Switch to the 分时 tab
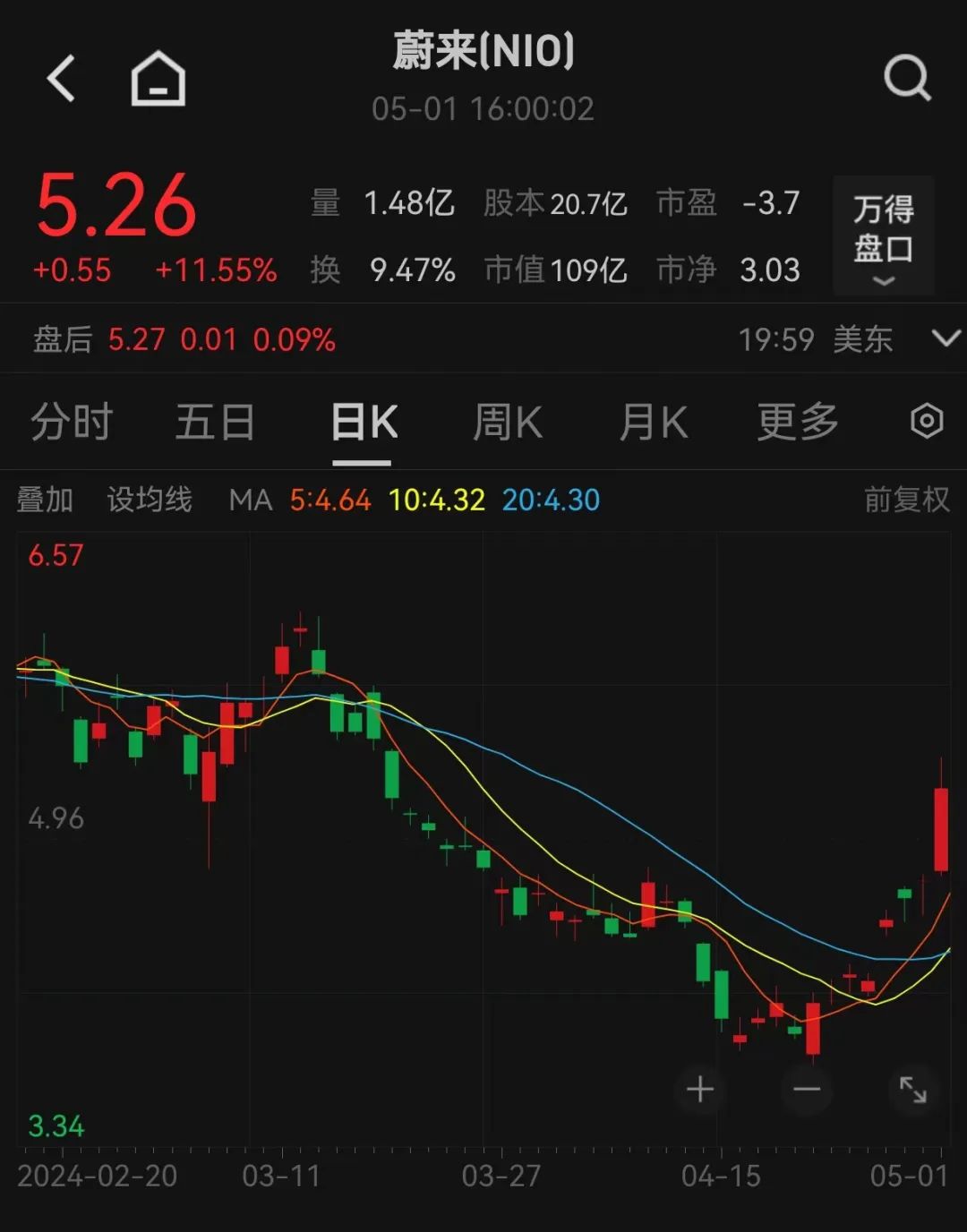The height and width of the screenshot is (1232, 967). pyautogui.click(x=72, y=422)
